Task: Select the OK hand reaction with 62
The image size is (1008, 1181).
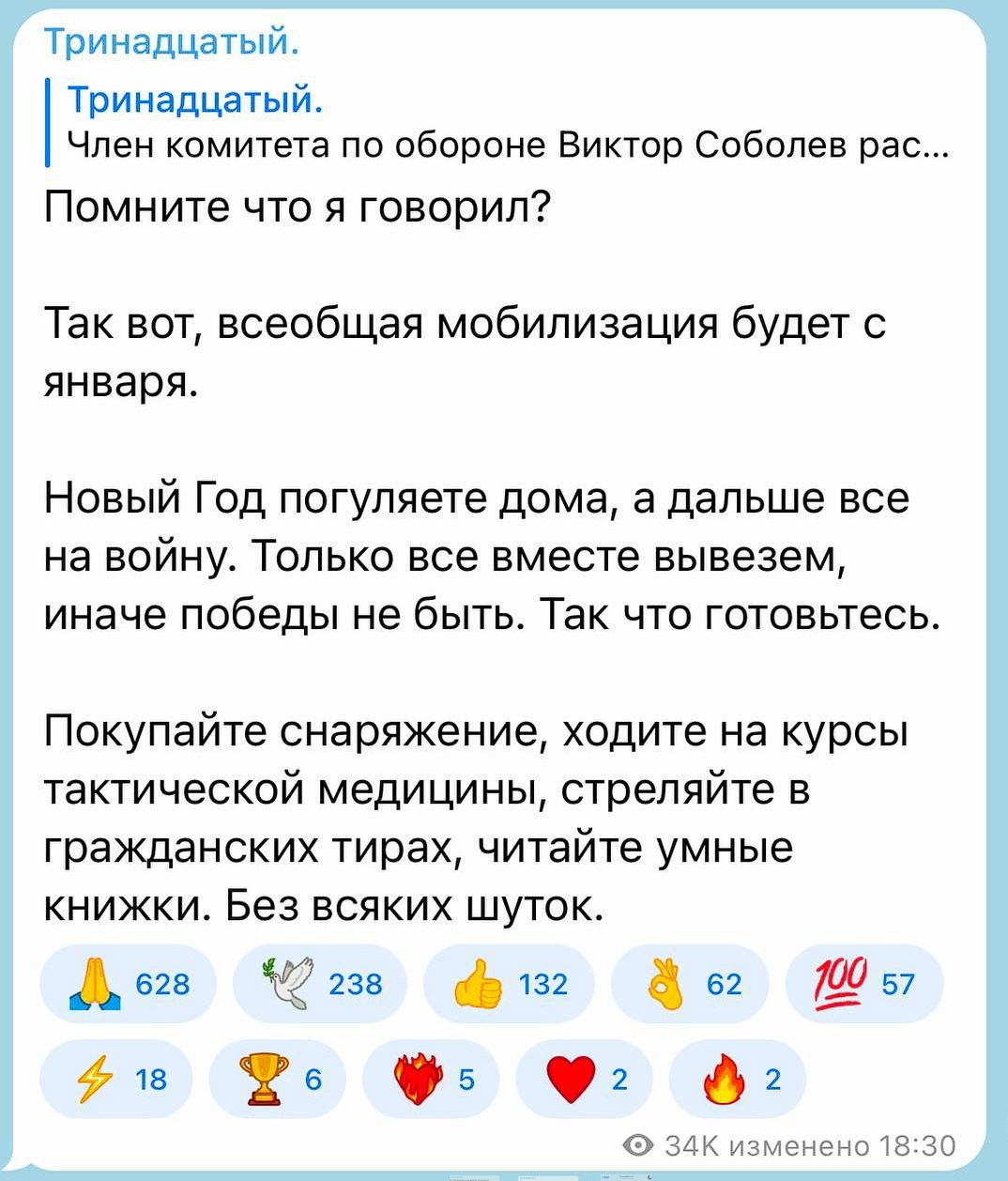Action: (690, 984)
